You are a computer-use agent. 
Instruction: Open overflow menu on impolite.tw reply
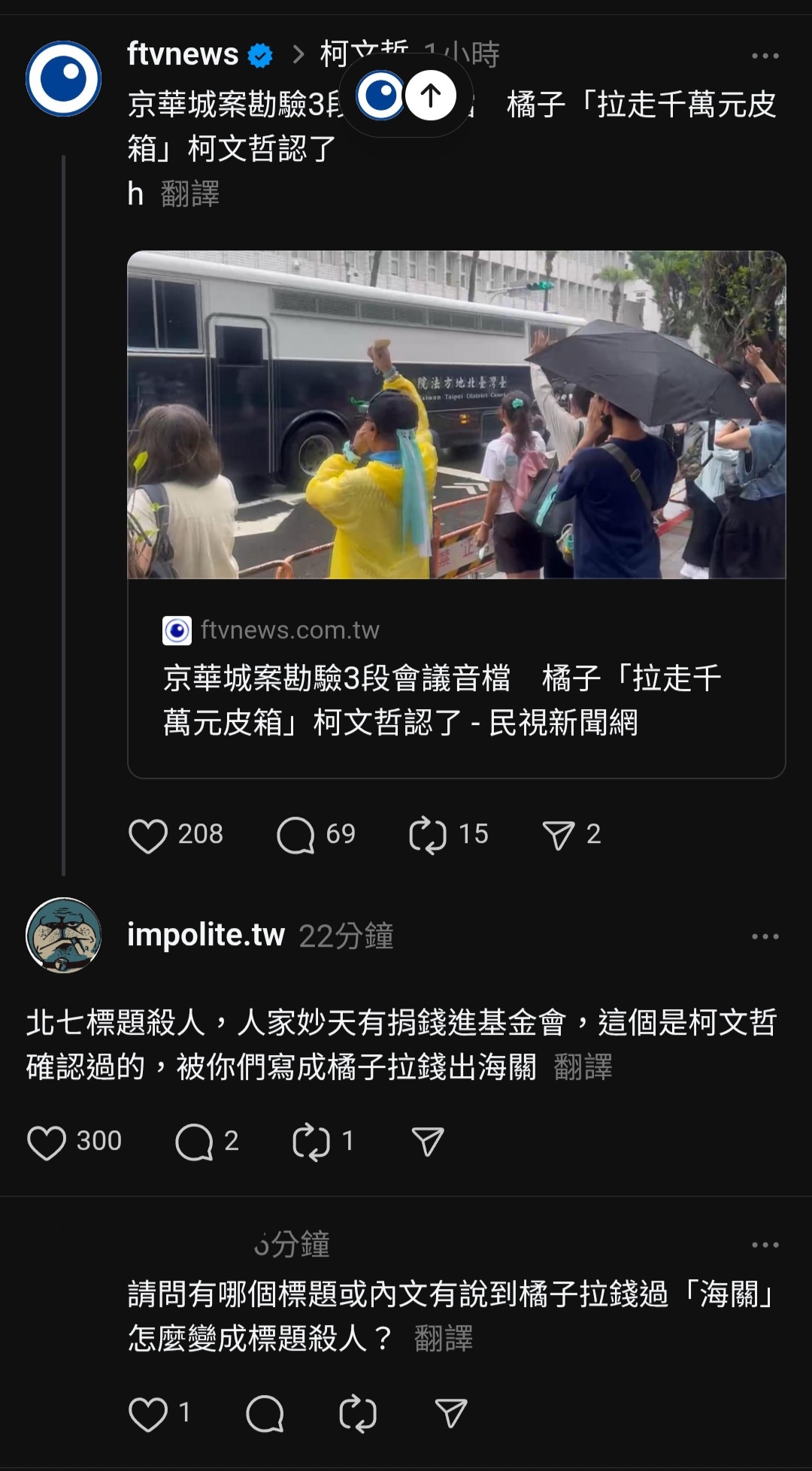point(765,936)
